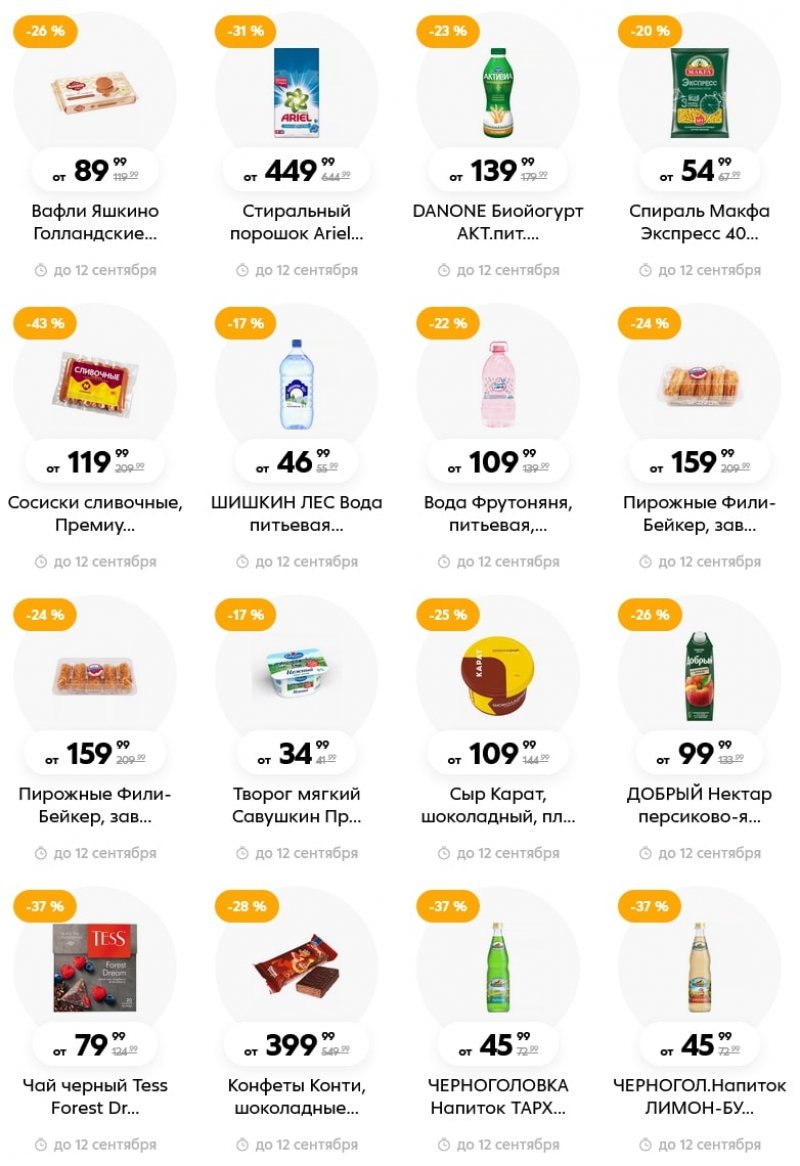The width and height of the screenshot is (800, 1166).
Task: View the ШИШКИН ЛЕС вода питьевая card
Action: pyautogui.click(x=296, y=385)
